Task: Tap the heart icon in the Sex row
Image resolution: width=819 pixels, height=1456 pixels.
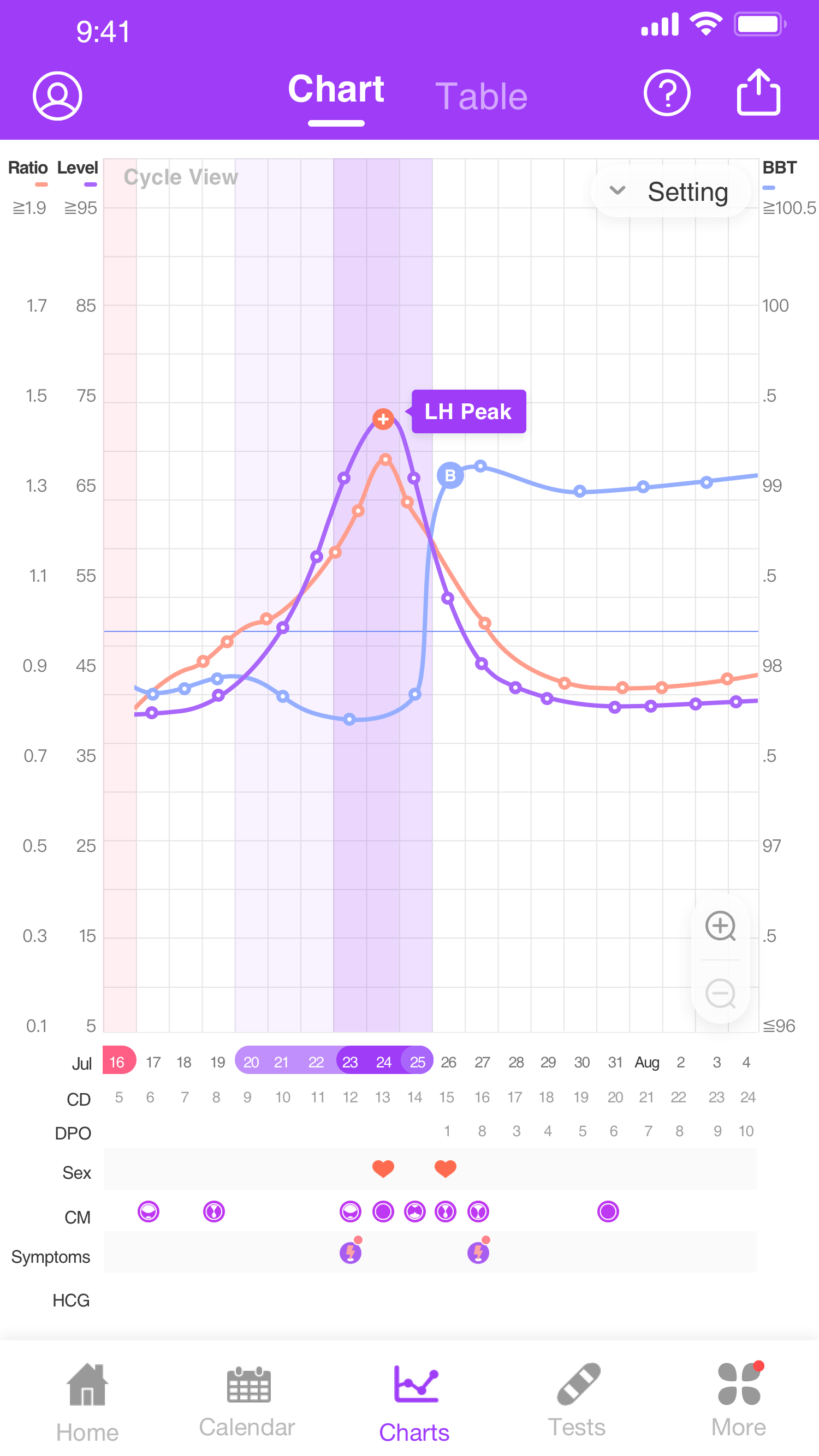Action: pos(383,1168)
